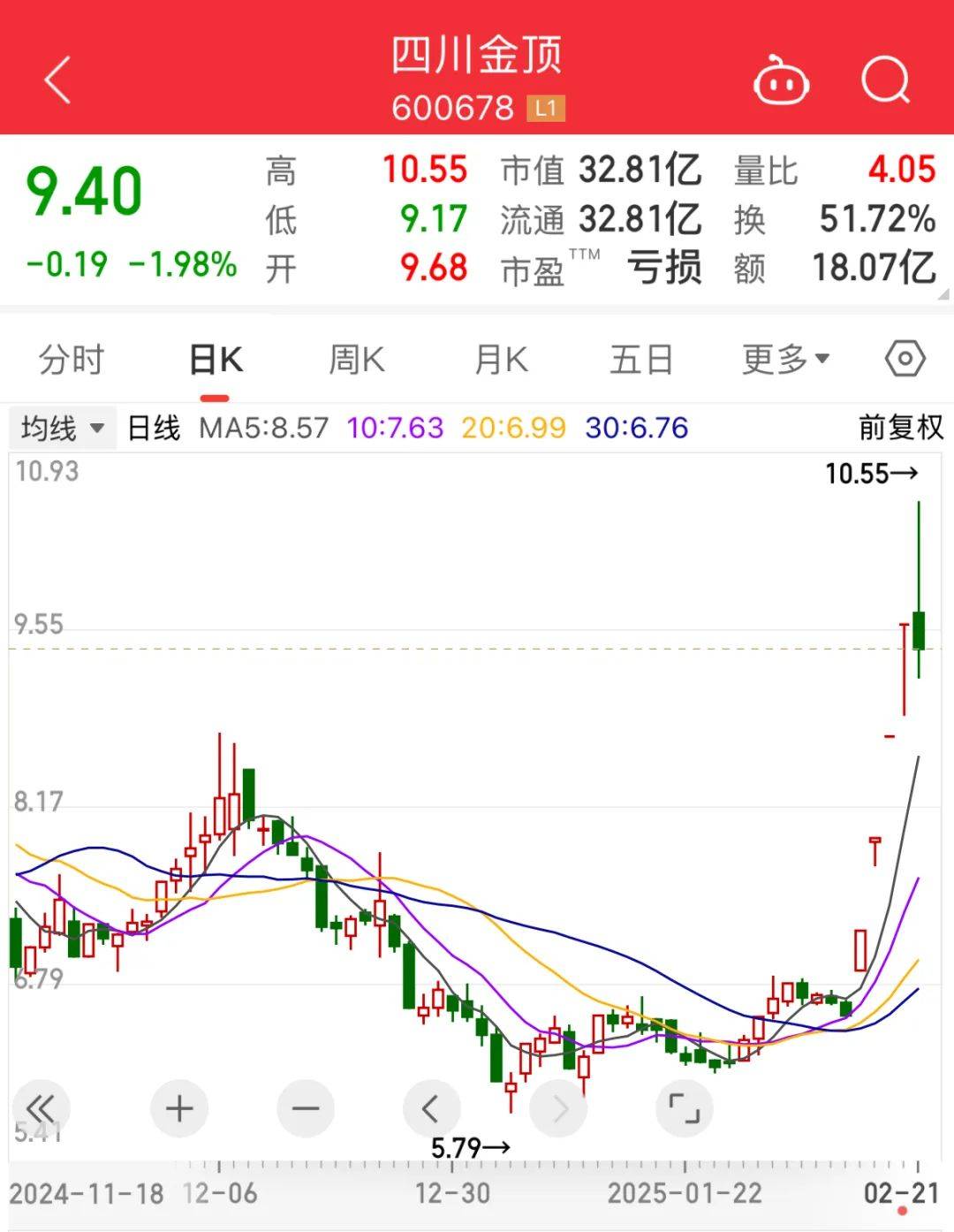Expand the 更多 chart period dropdown
The image size is (954, 1232).
(x=785, y=360)
